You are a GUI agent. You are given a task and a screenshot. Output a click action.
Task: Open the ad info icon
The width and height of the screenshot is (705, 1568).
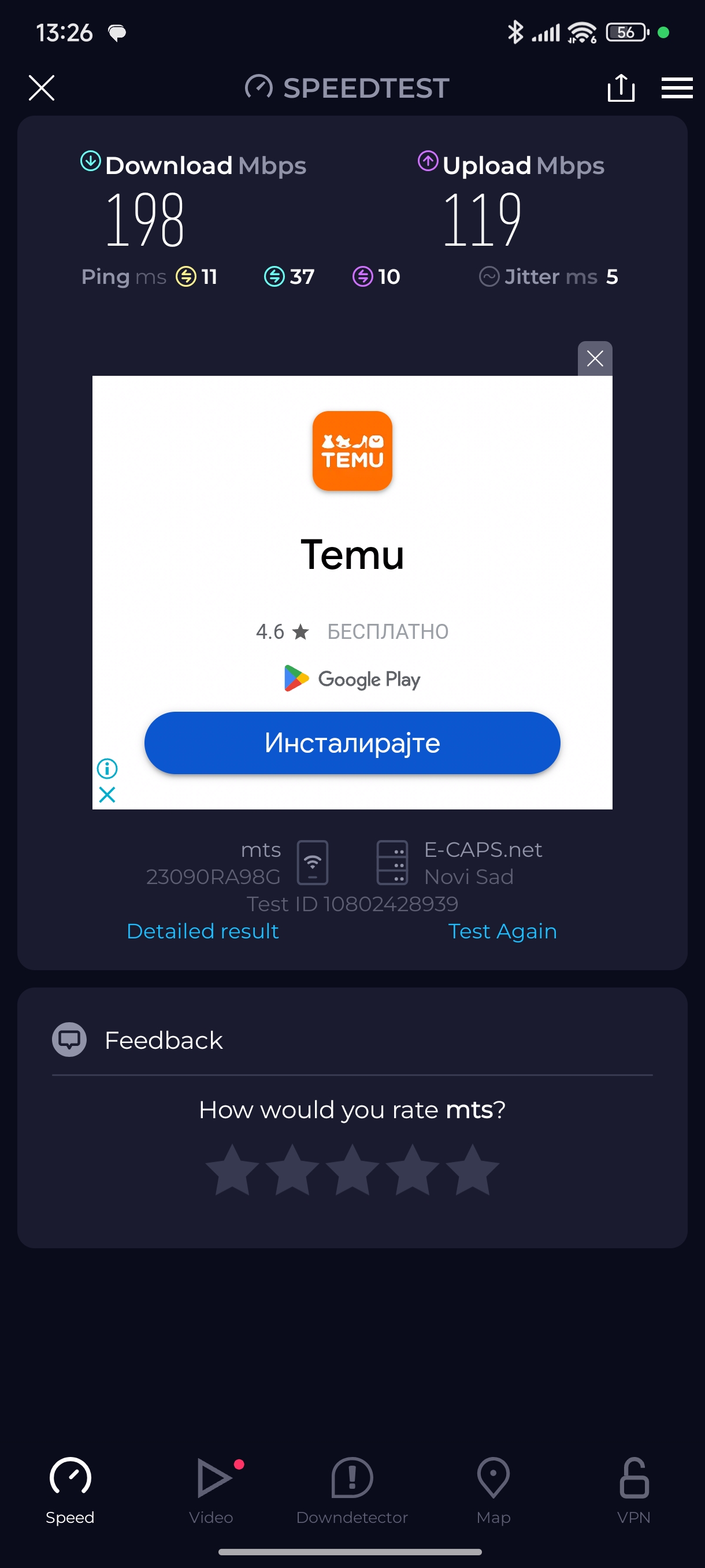(107, 768)
